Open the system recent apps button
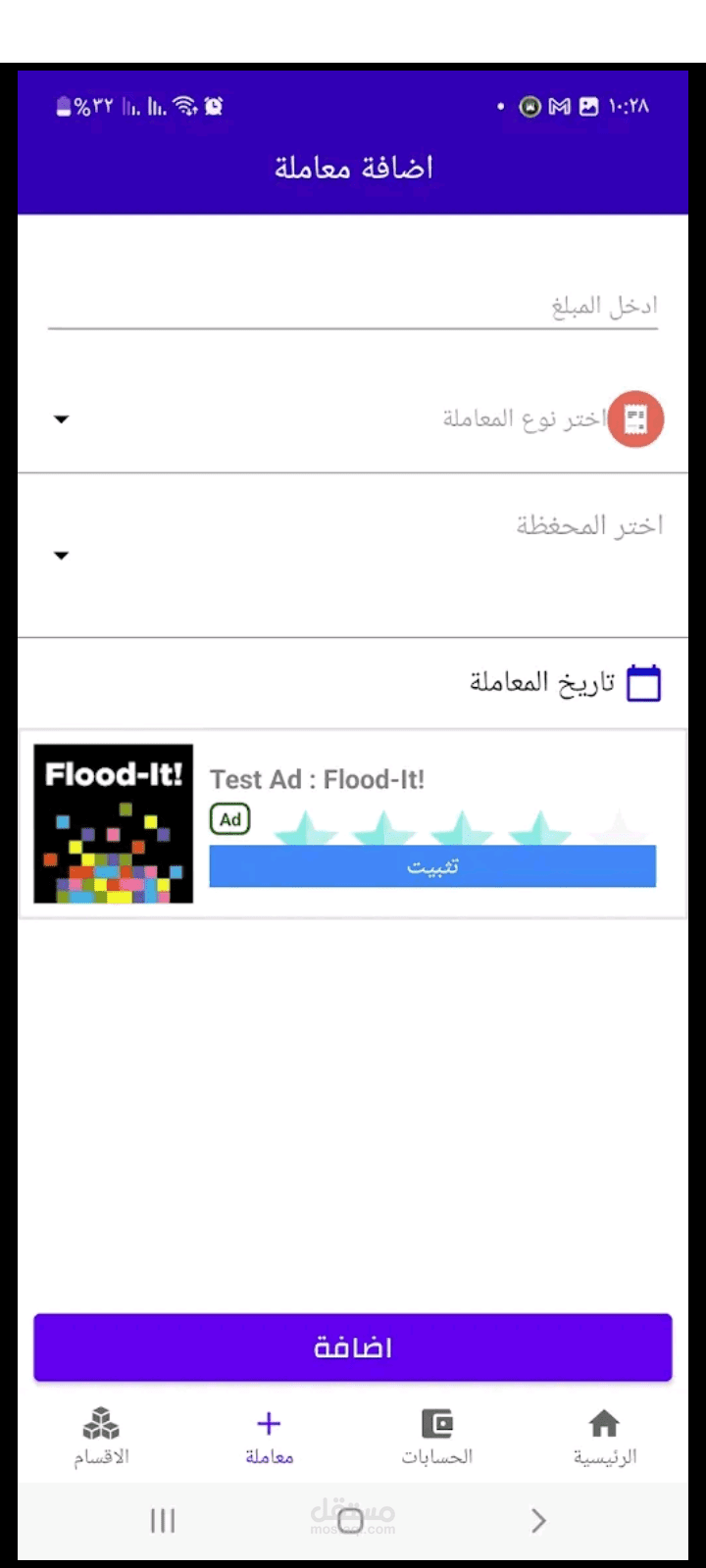The image size is (706, 1568). (x=163, y=1520)
